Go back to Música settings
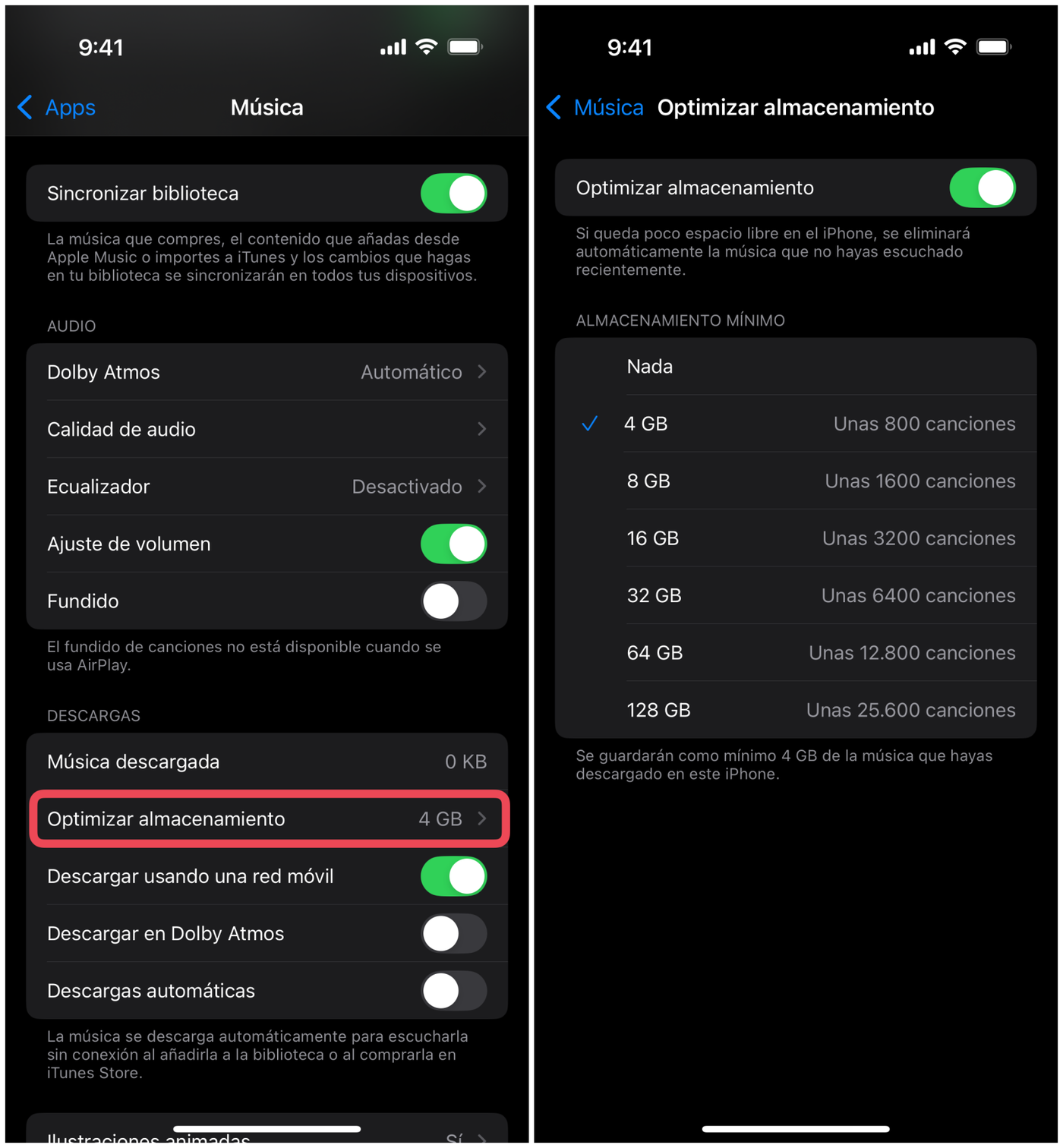This screenshot has width=1063, height=1148. pos(595,107)
